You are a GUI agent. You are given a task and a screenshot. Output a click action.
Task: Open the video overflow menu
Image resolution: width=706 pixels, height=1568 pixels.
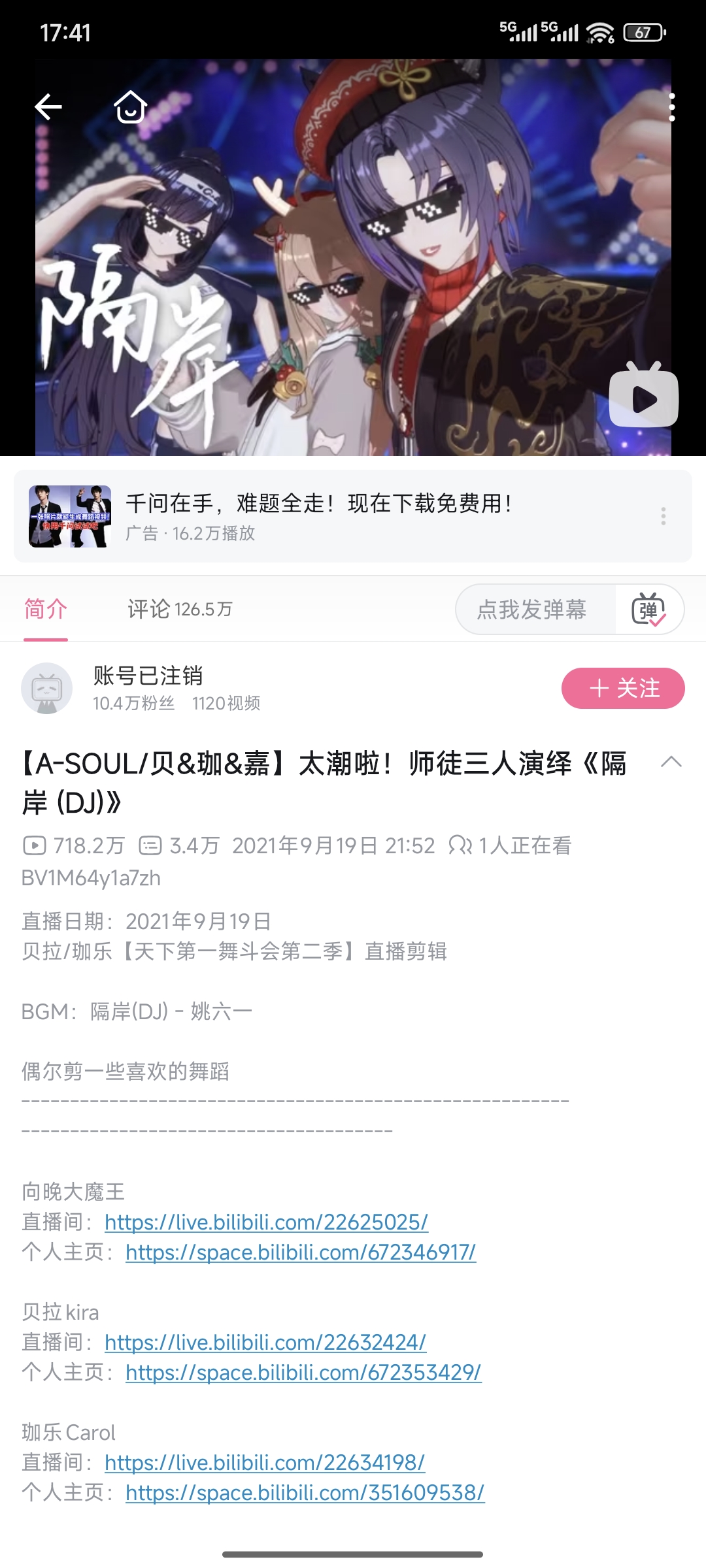tap(671, 107)
